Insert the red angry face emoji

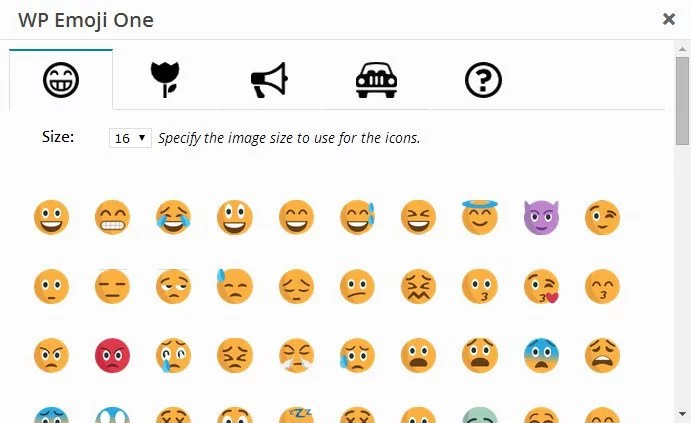pos(112,355)
